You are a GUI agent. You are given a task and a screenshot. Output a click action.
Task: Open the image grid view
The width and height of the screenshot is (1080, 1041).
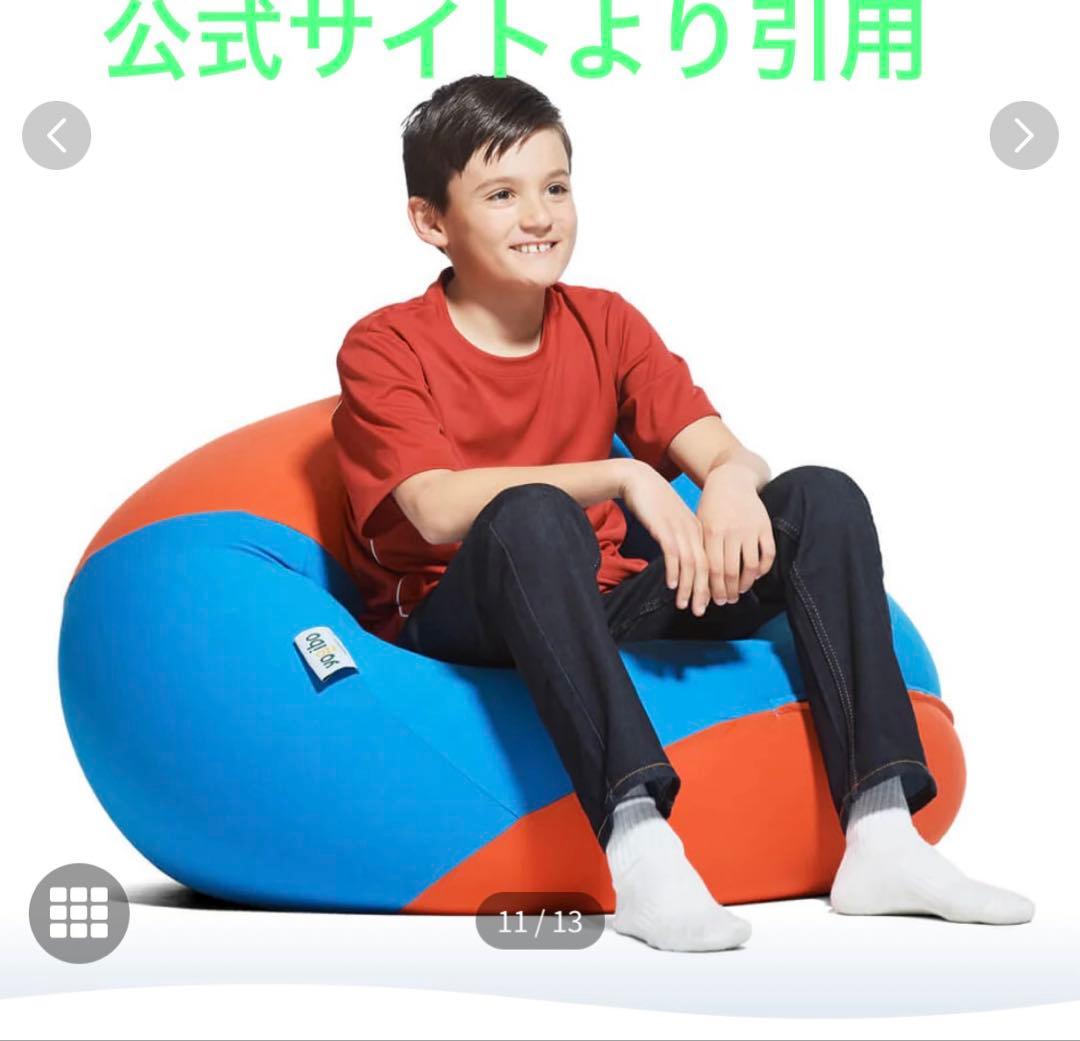click(79, 912)
